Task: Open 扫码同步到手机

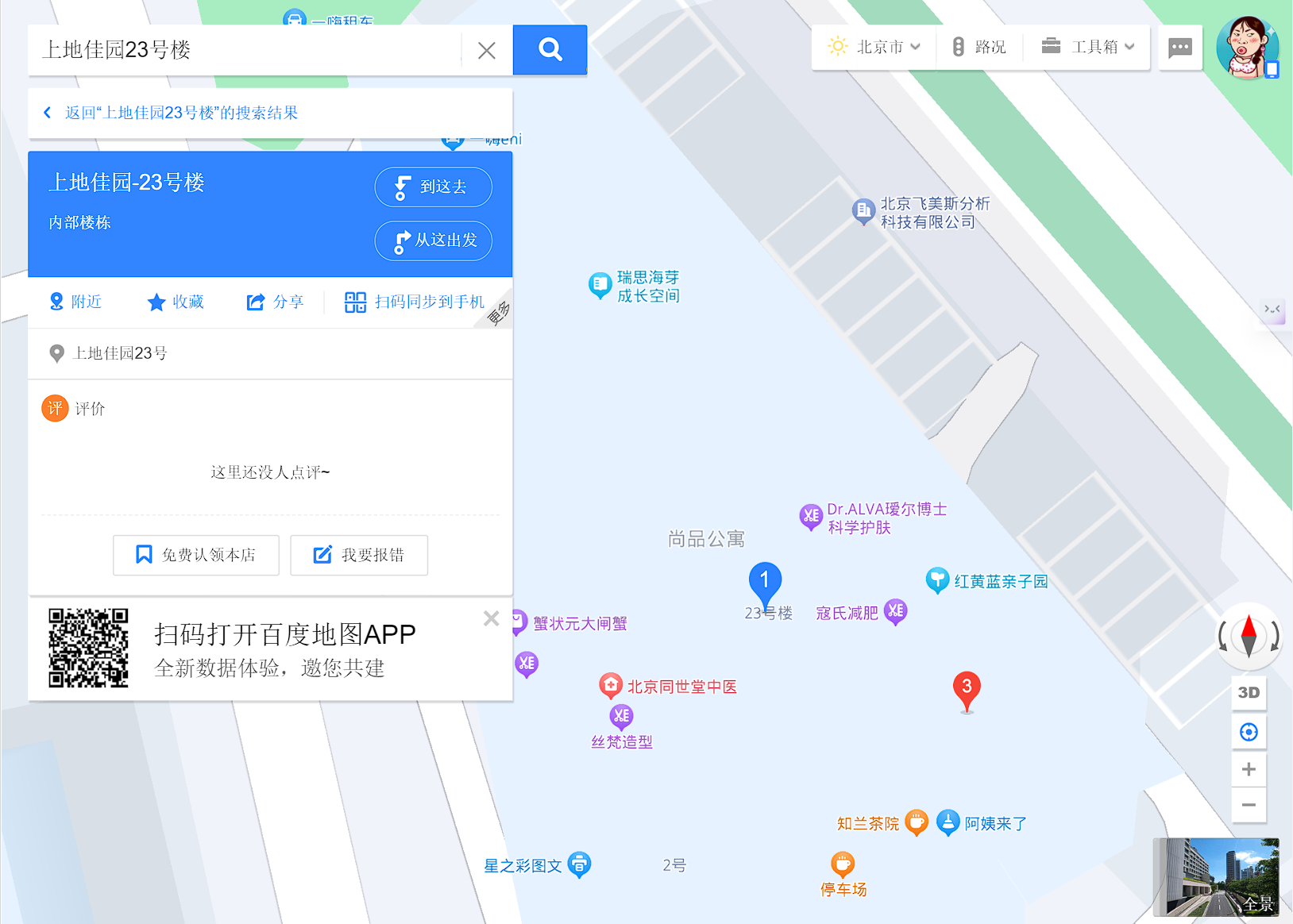Action: pos(415,302)
